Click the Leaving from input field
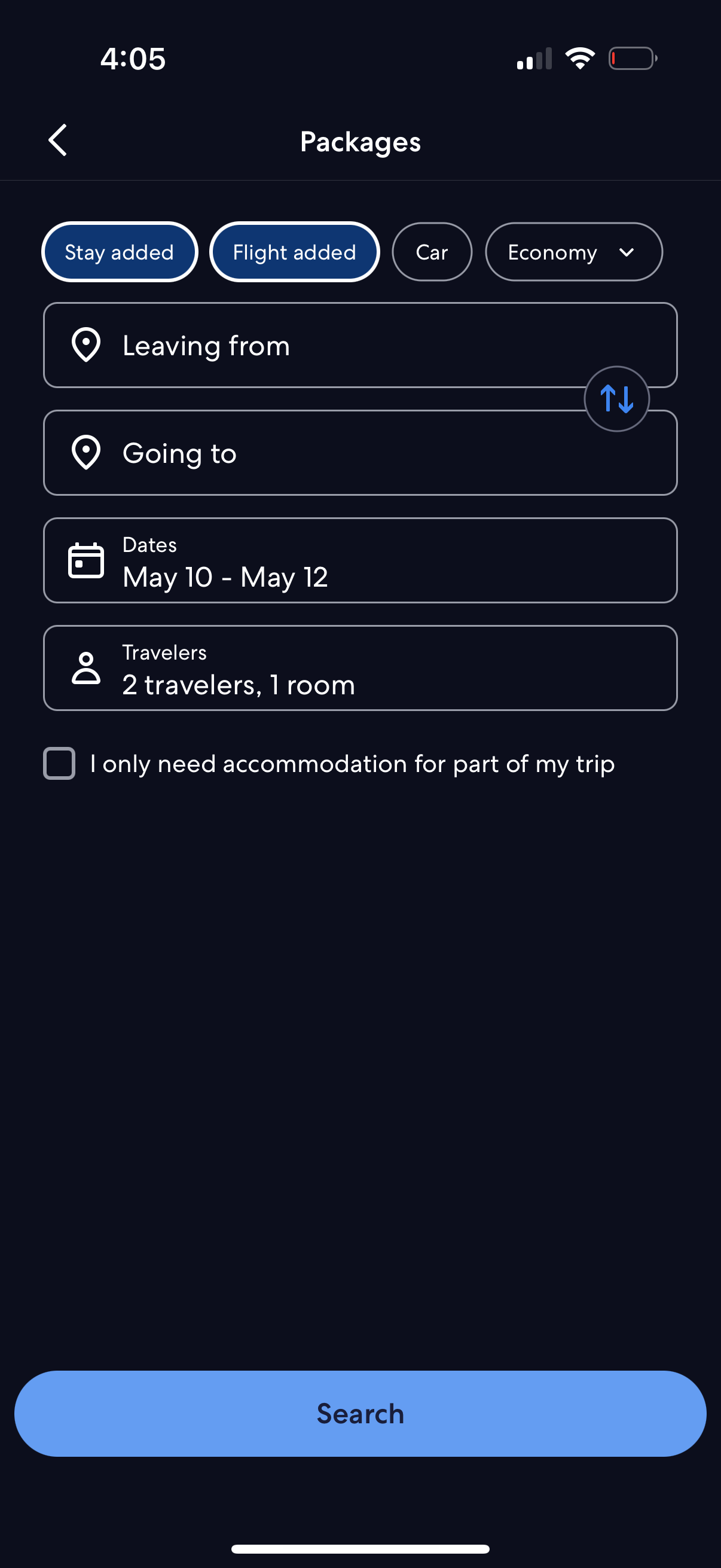 pos(360,345)
